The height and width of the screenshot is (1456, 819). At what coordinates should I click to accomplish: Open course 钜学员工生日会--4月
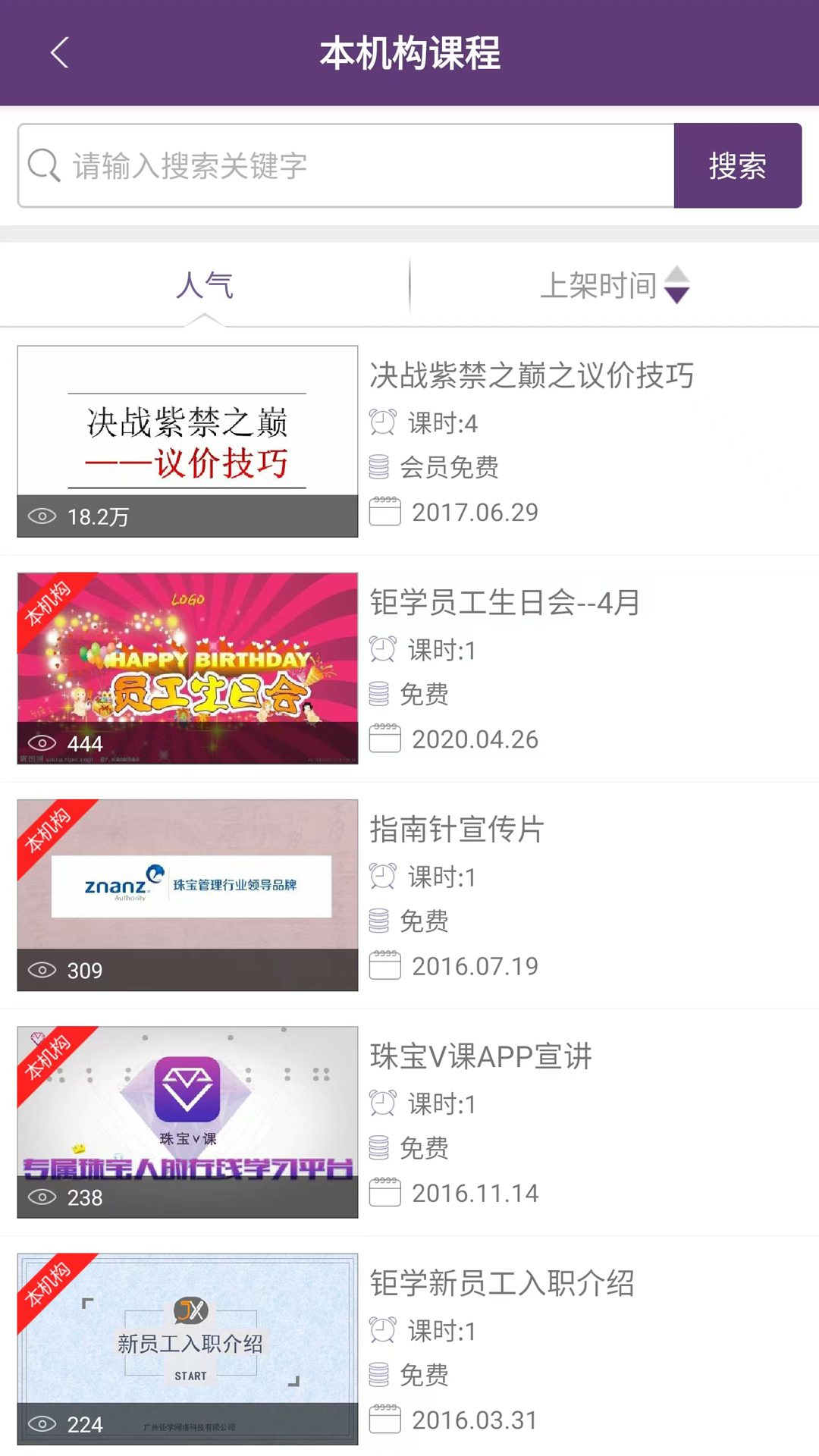pos(504,603)
